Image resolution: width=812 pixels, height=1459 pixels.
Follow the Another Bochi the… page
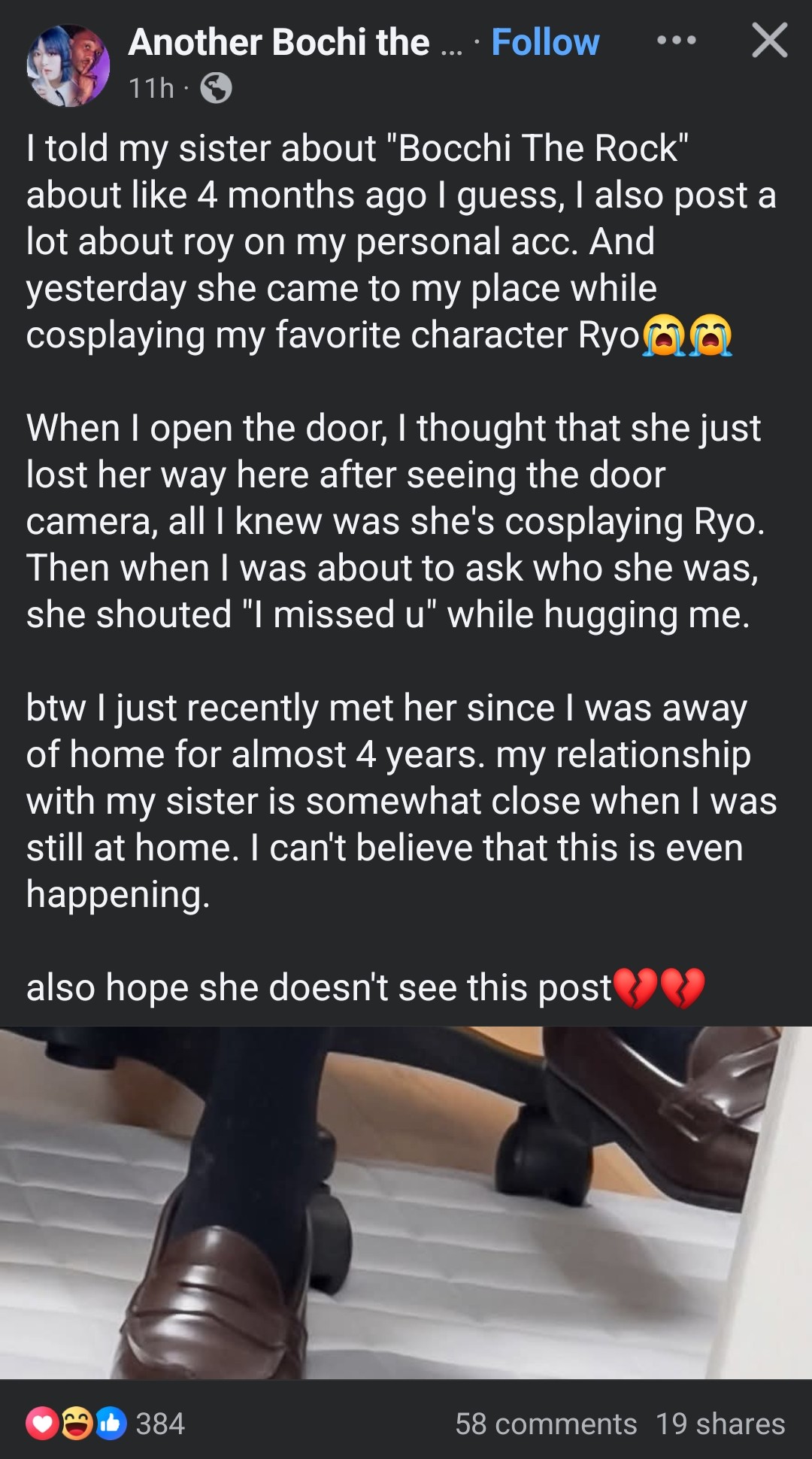click(x=545, y=42)
